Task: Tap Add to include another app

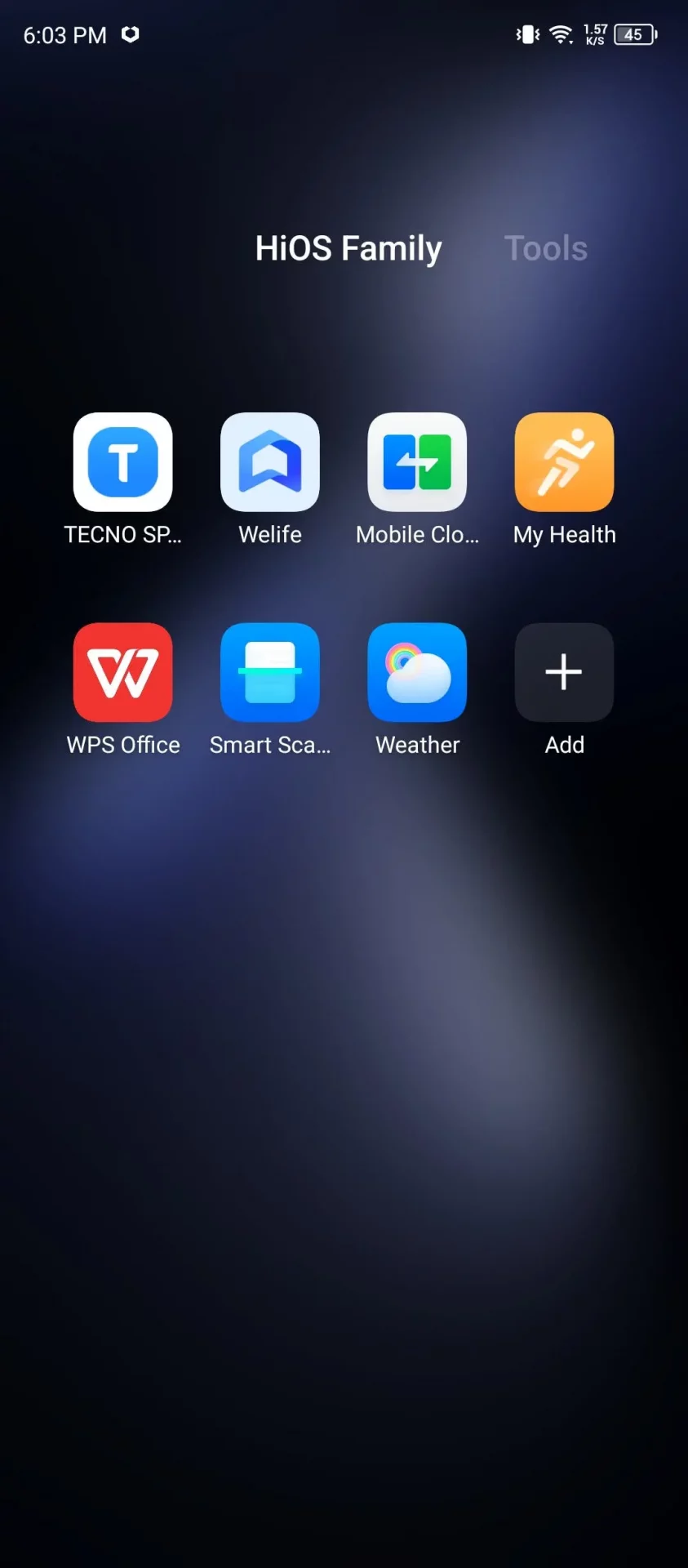Action: (x=564, y=672)
